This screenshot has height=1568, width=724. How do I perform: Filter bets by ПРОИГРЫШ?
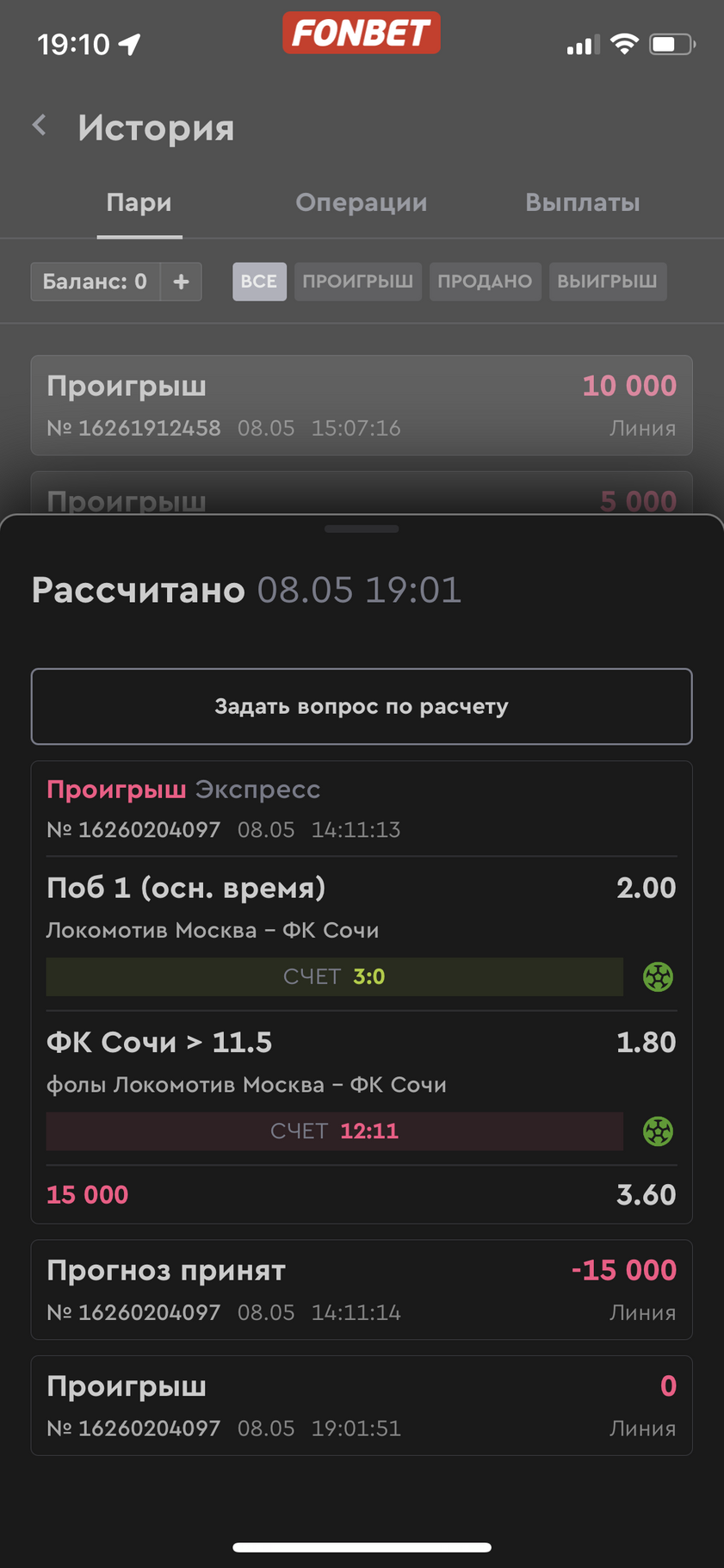point(358,282)
